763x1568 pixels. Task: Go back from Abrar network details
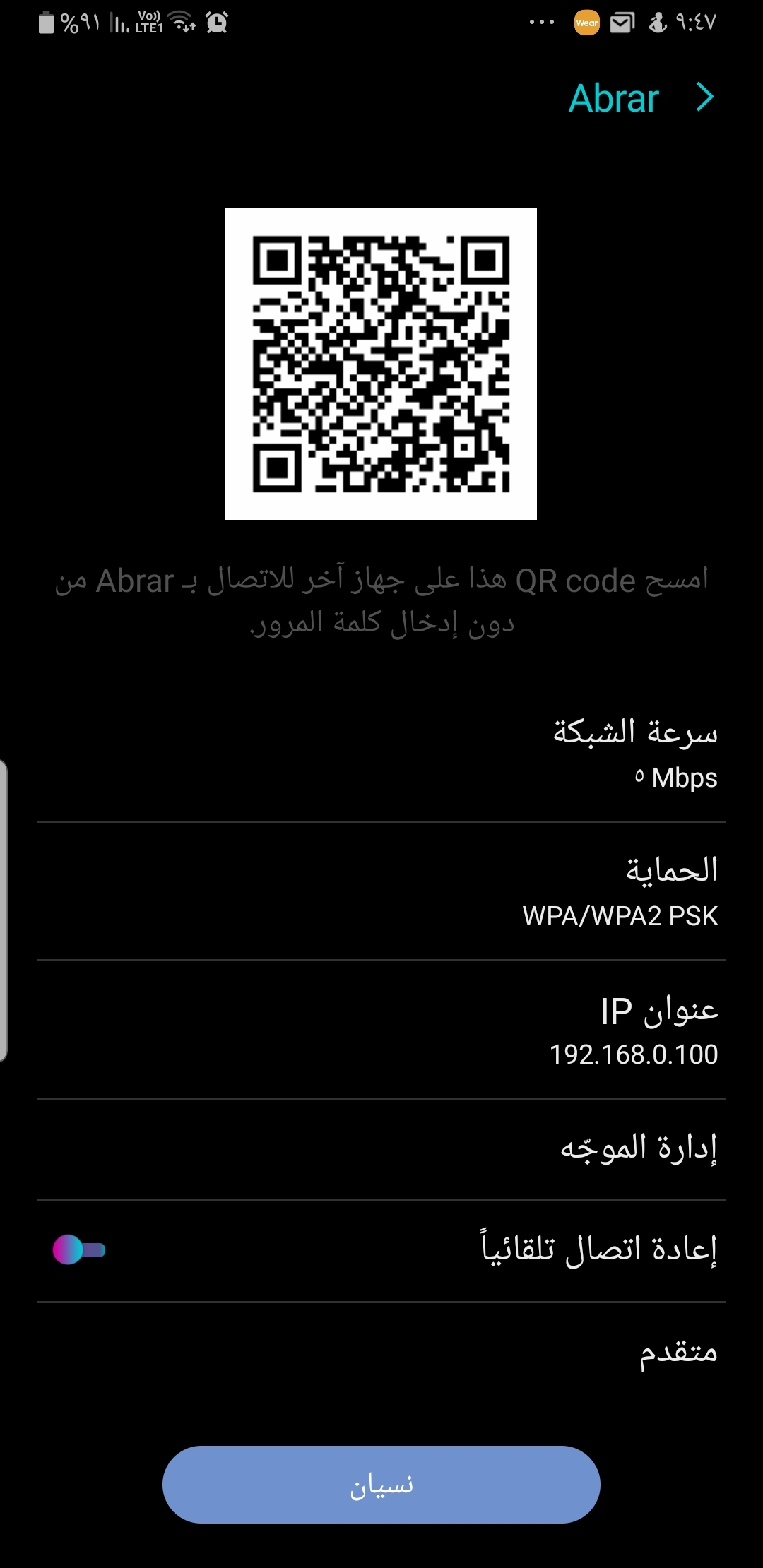click(704, 97)
